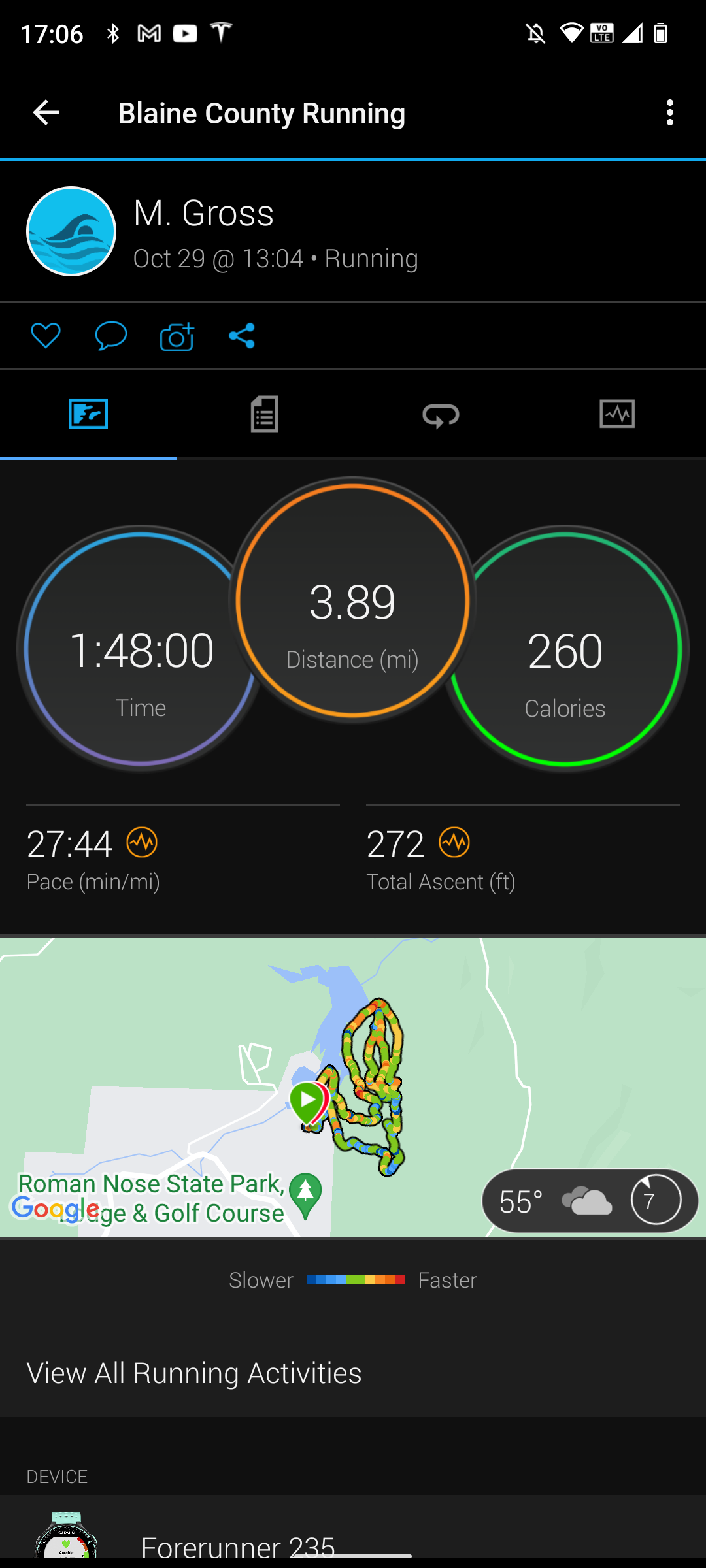Image resolution: width=706 pixels, height=1568 pixels.
Task: Open the 55° weather details badge
Action: coord(590,1201)
